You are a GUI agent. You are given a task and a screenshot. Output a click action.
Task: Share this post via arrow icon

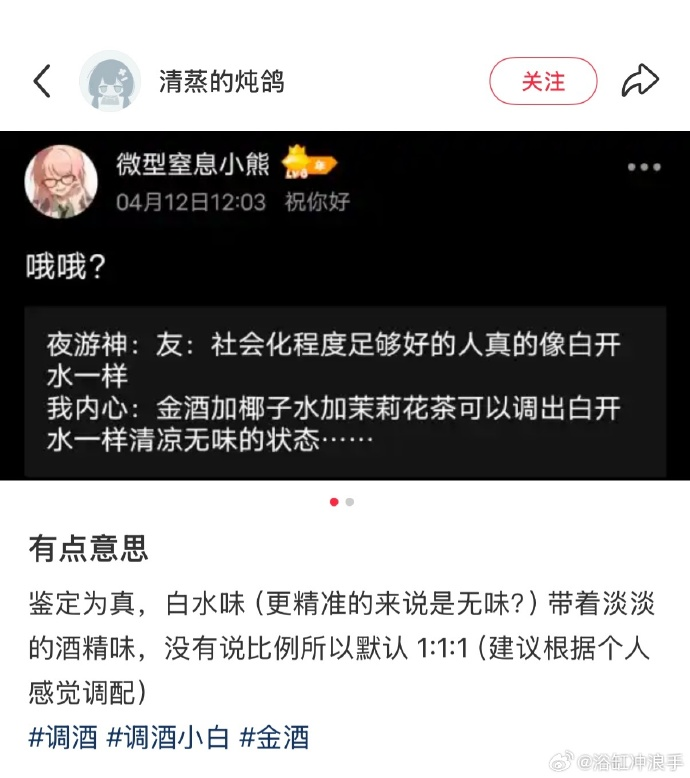point(640,81)
